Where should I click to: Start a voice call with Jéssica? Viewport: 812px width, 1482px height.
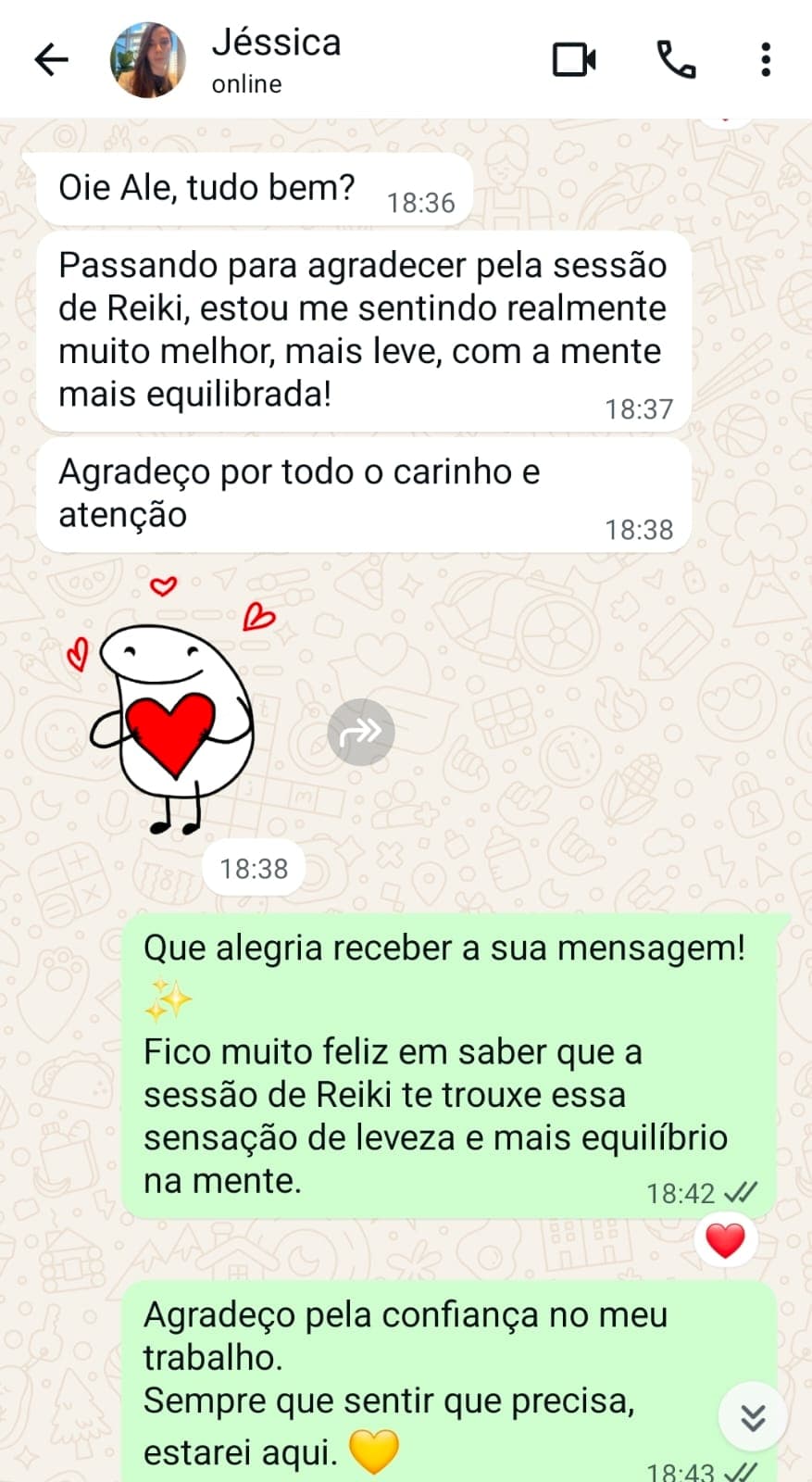pyautogui.click(x=675, y=59)
